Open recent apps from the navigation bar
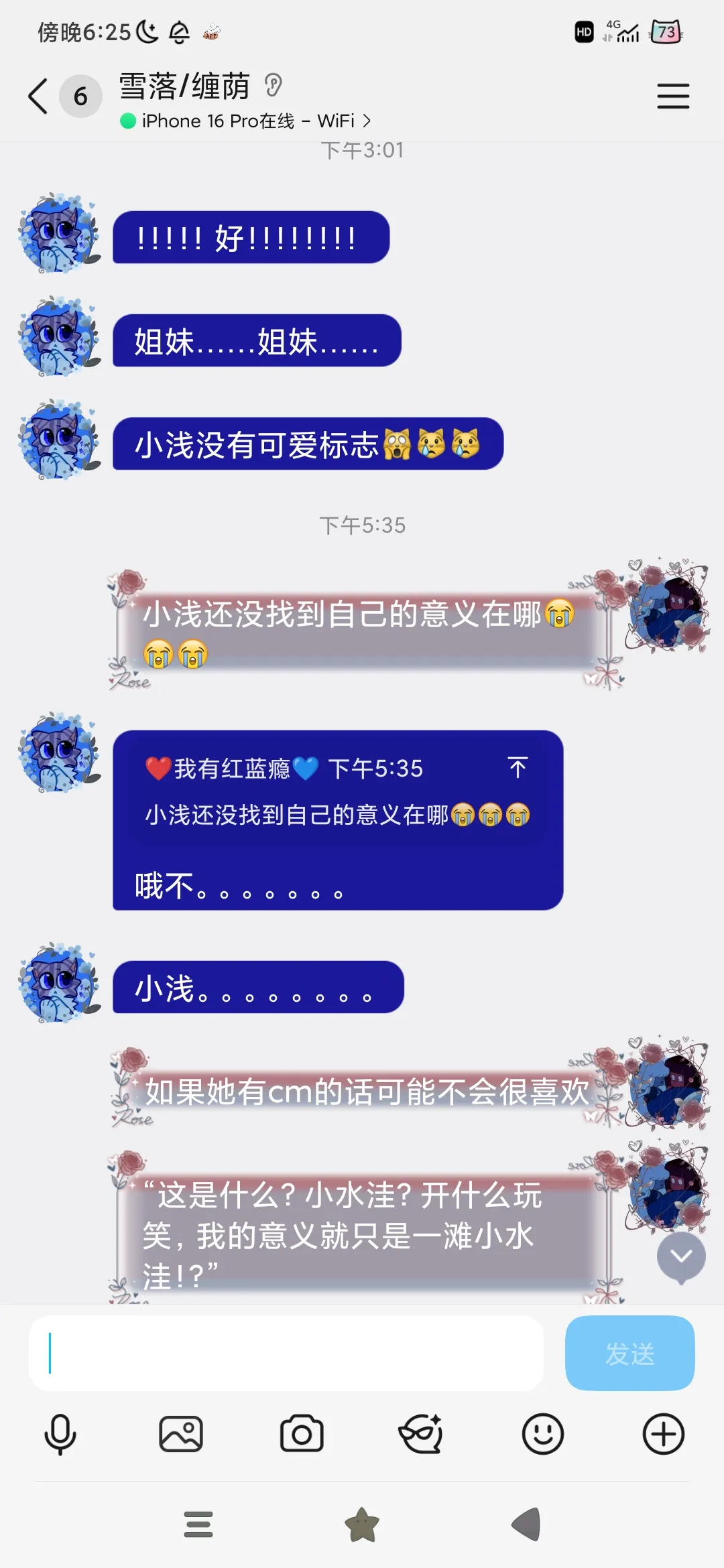This screenshot has width=724, height=1568. 198,1524
